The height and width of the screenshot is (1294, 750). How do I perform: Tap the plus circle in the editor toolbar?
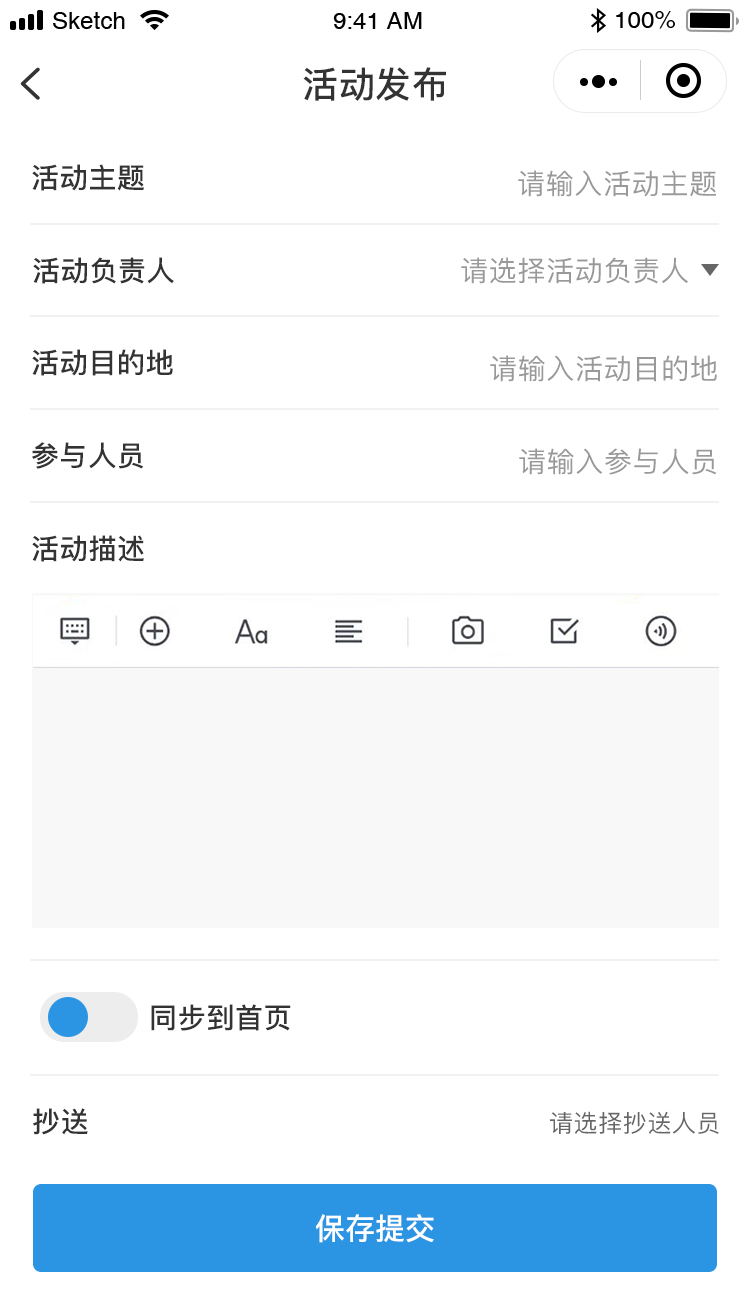tap(155, 631)
